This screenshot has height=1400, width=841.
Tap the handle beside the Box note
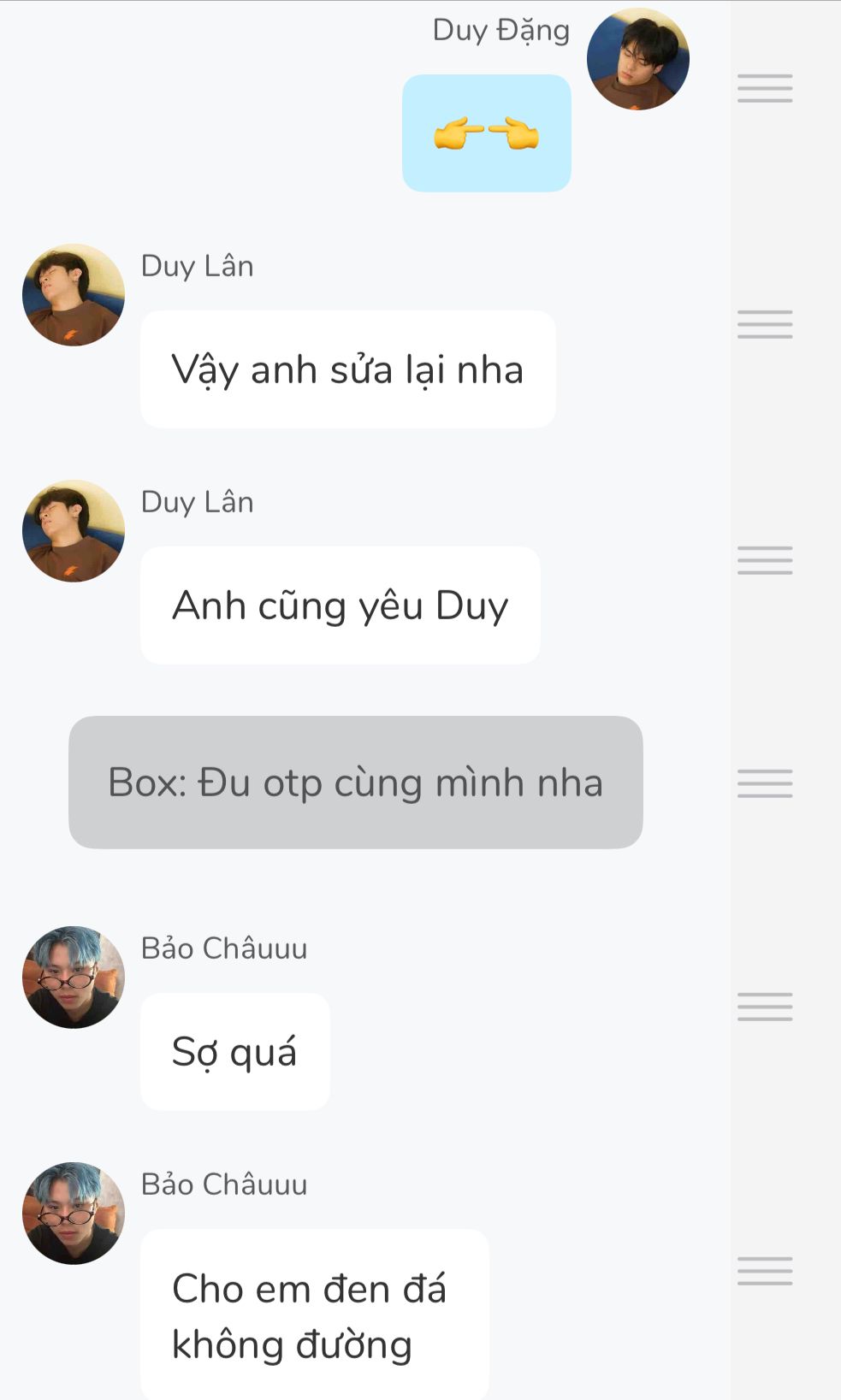pos(765,783)
